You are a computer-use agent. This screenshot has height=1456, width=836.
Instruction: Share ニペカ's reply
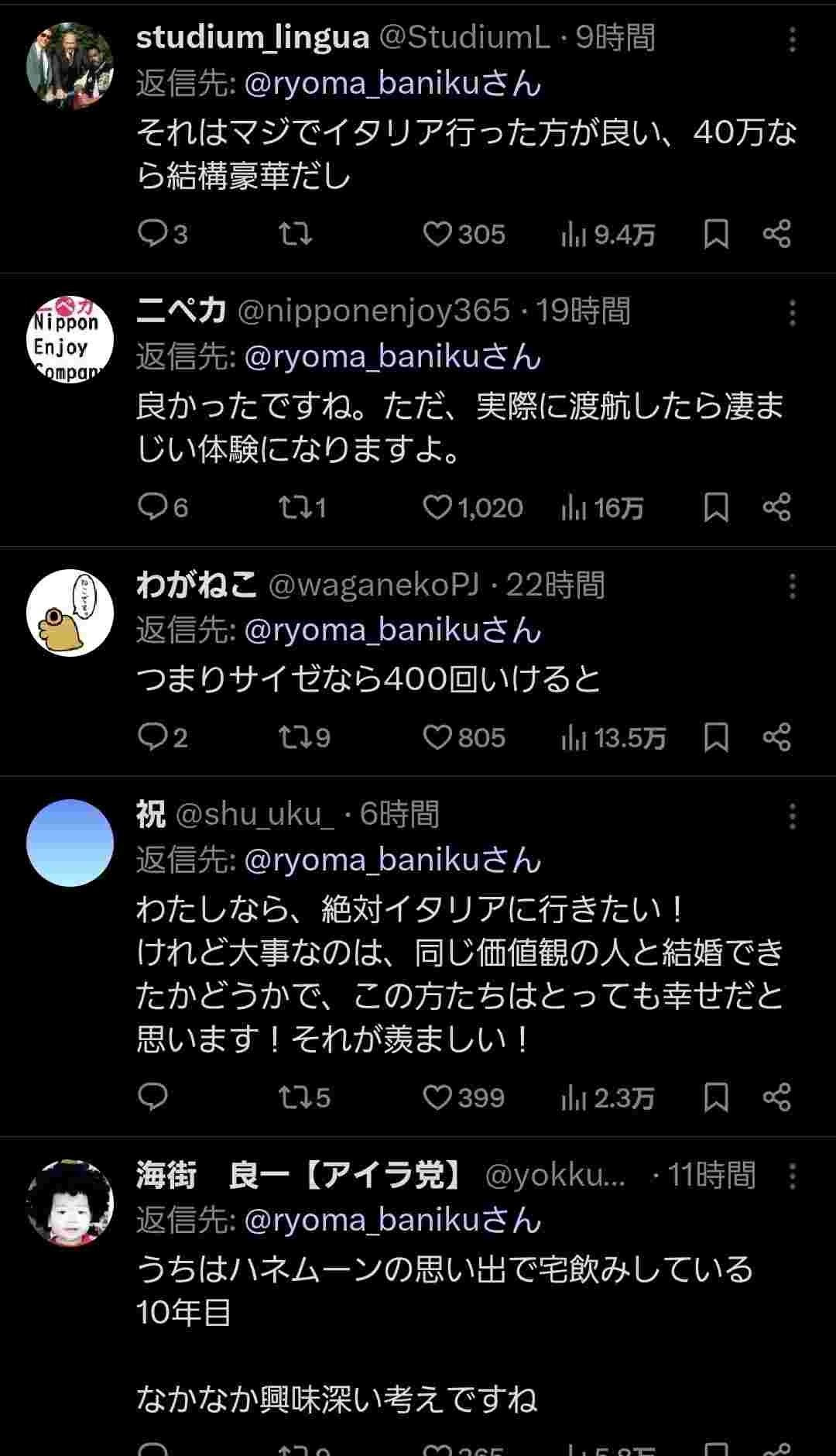(x=776, y=507)
